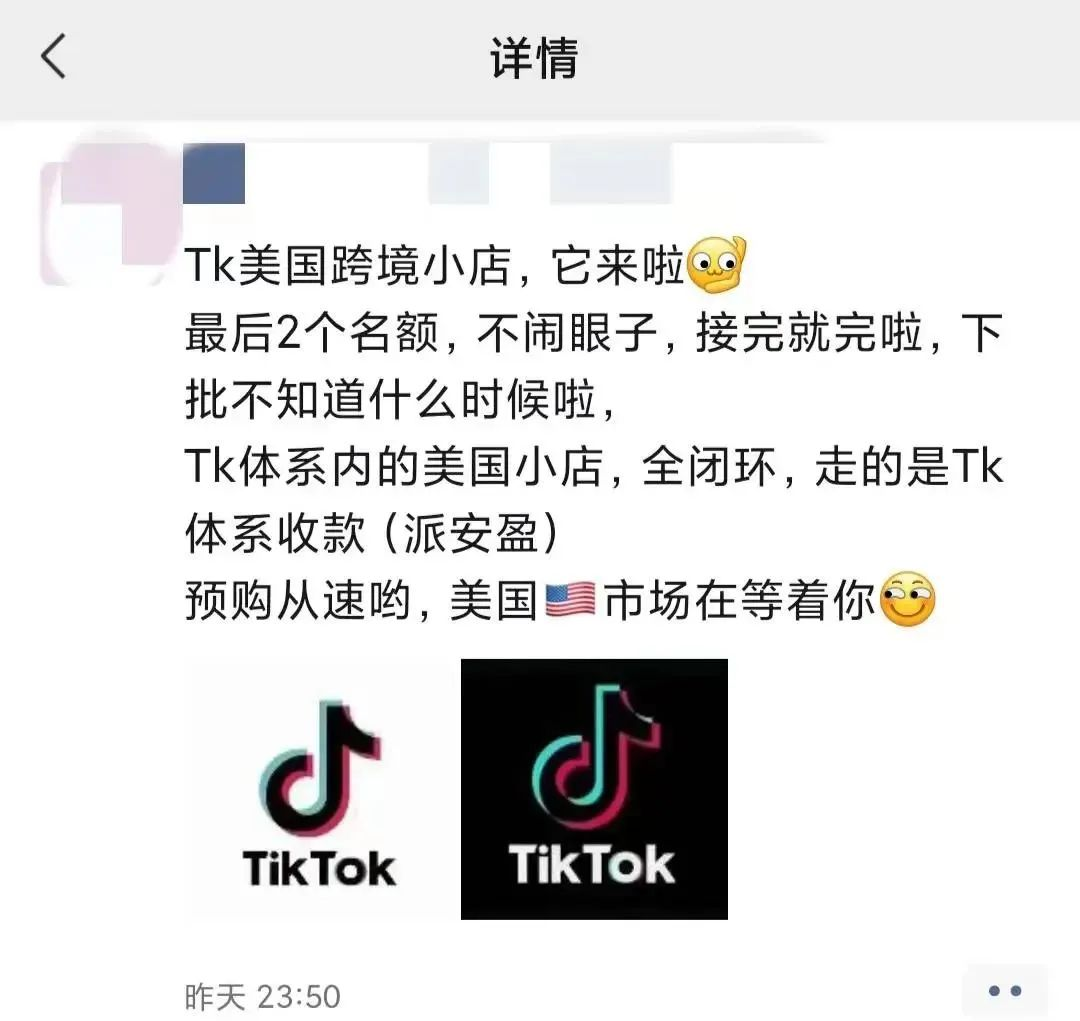Go back from the 详情 page

tap(53, 56)
